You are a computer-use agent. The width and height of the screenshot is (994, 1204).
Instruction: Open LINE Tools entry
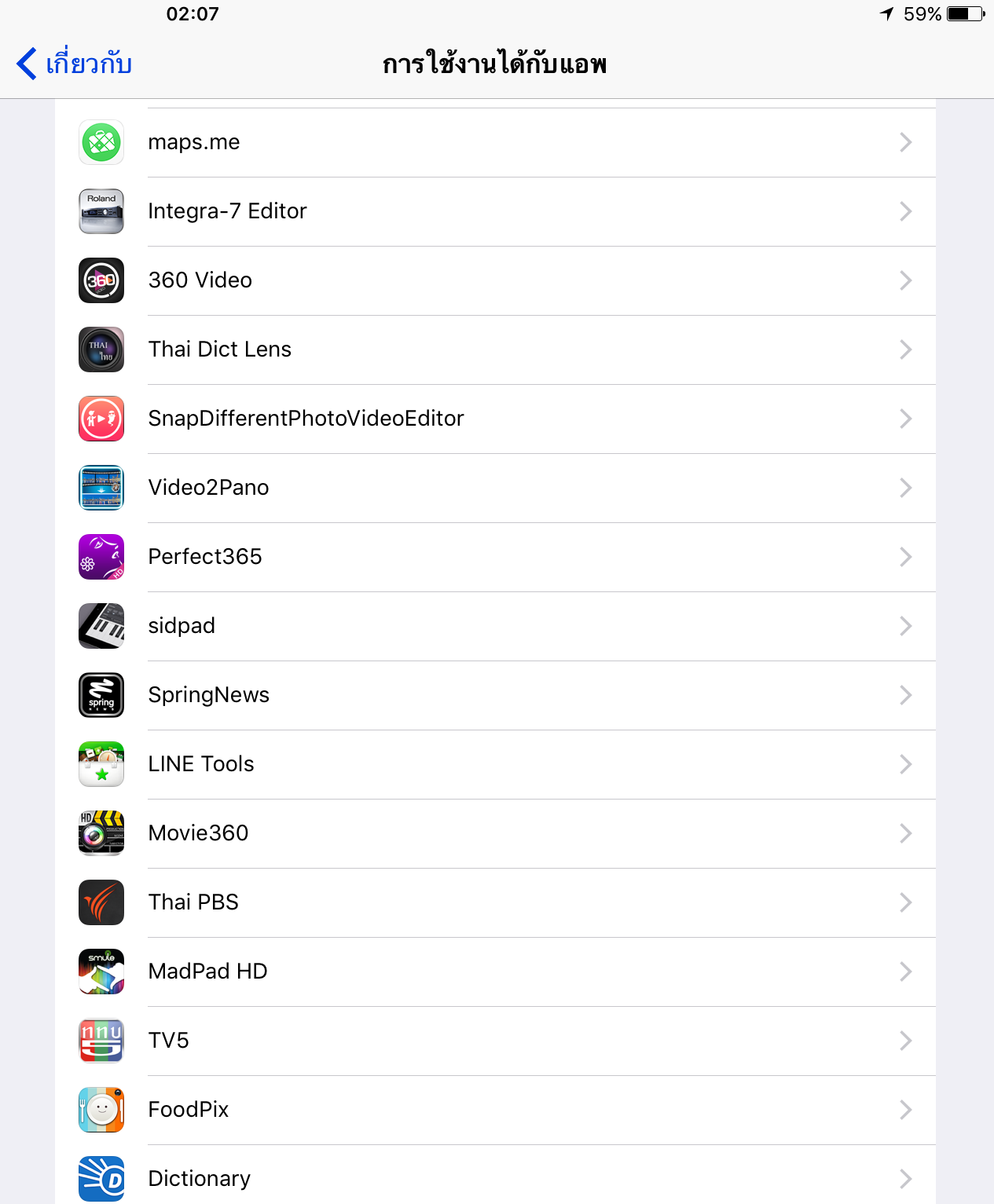pos(495,764)
